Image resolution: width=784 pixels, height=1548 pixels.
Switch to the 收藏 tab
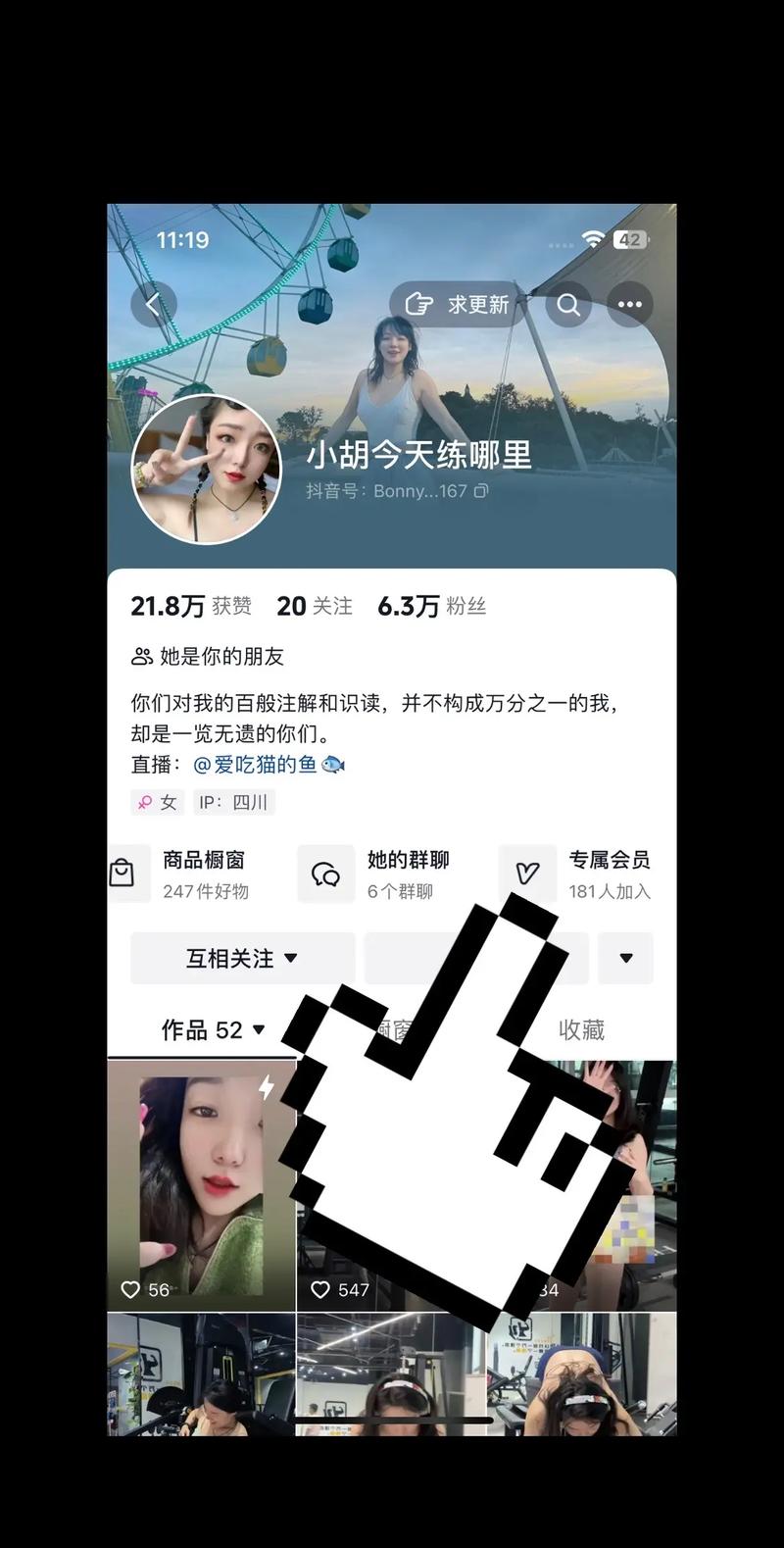(x=581, y=1030)
